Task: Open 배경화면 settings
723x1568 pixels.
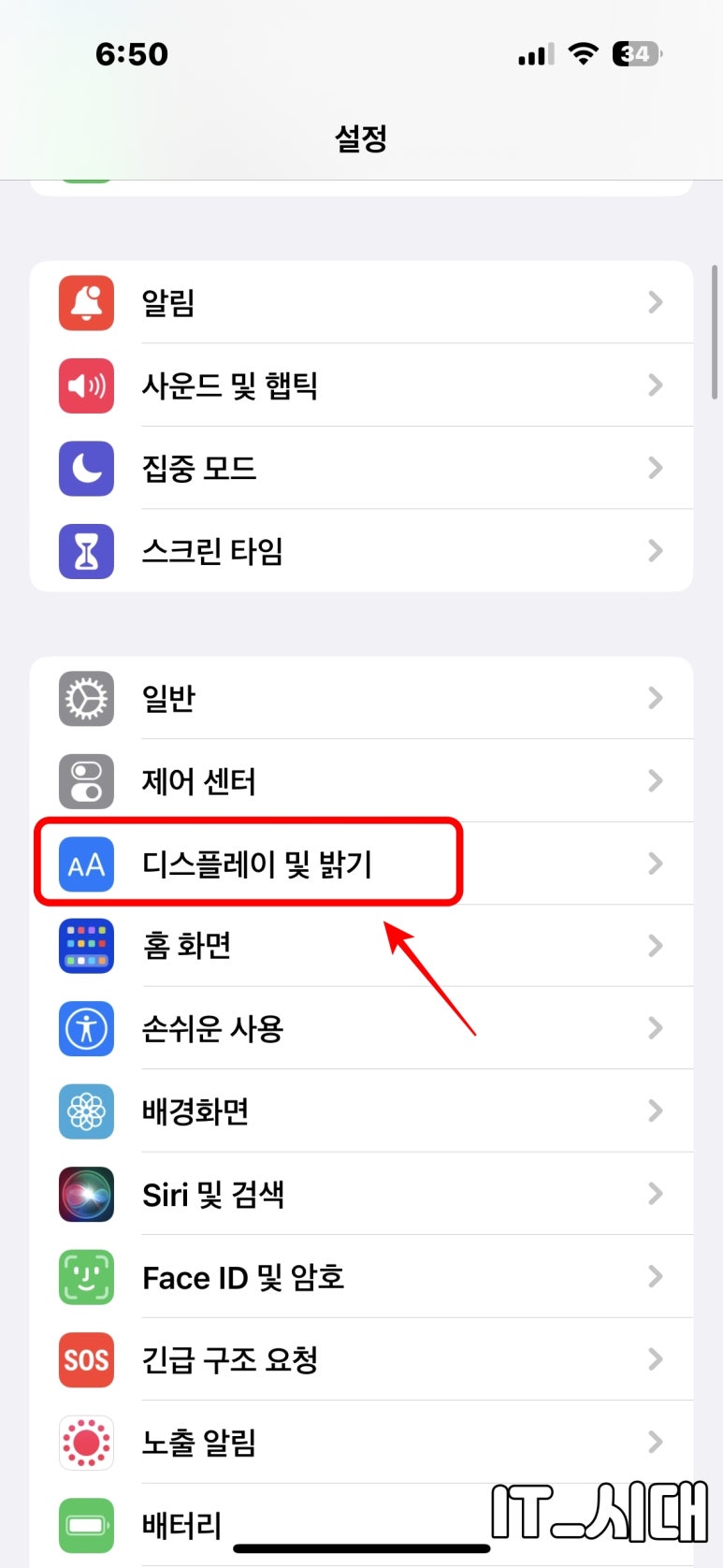Action: pos(361,1111)
